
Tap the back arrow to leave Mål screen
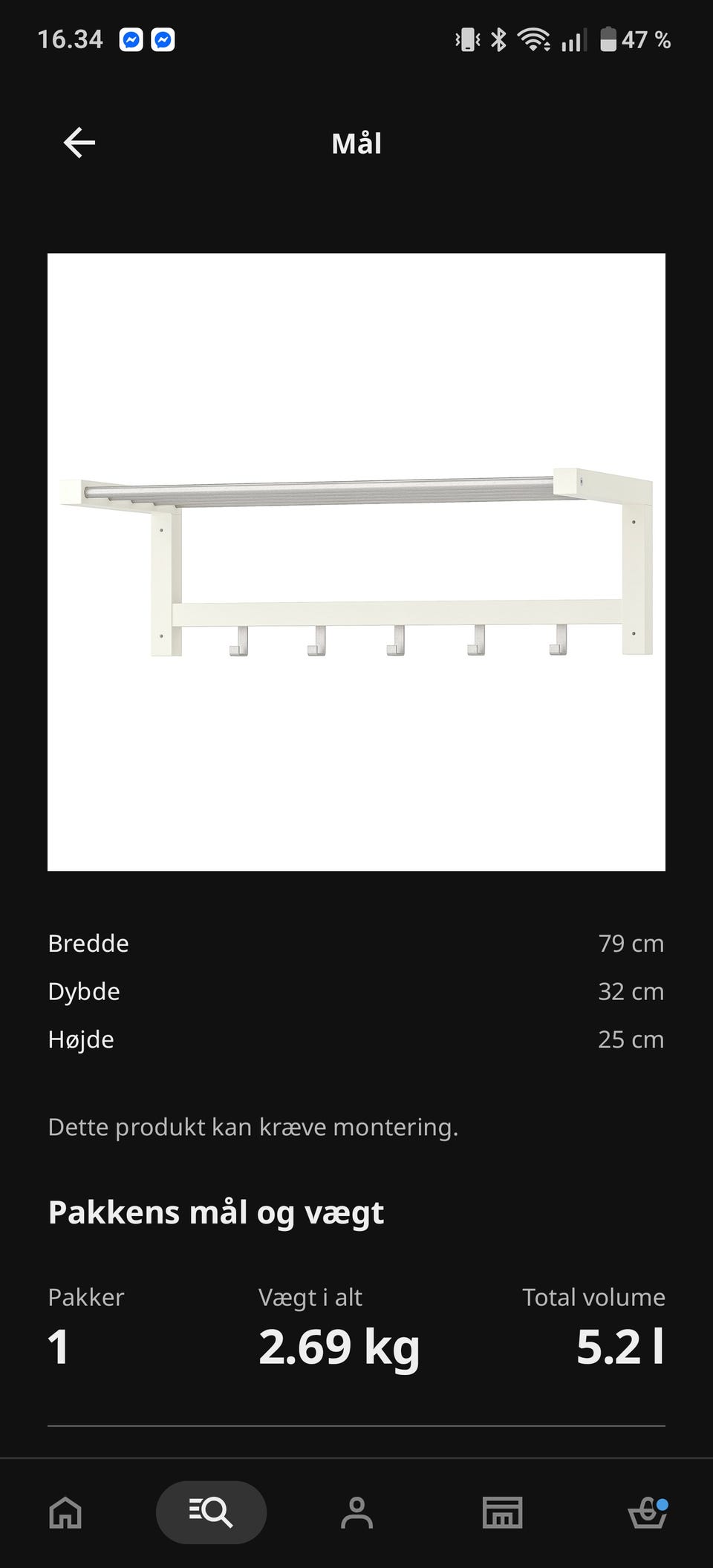(79, 142)
